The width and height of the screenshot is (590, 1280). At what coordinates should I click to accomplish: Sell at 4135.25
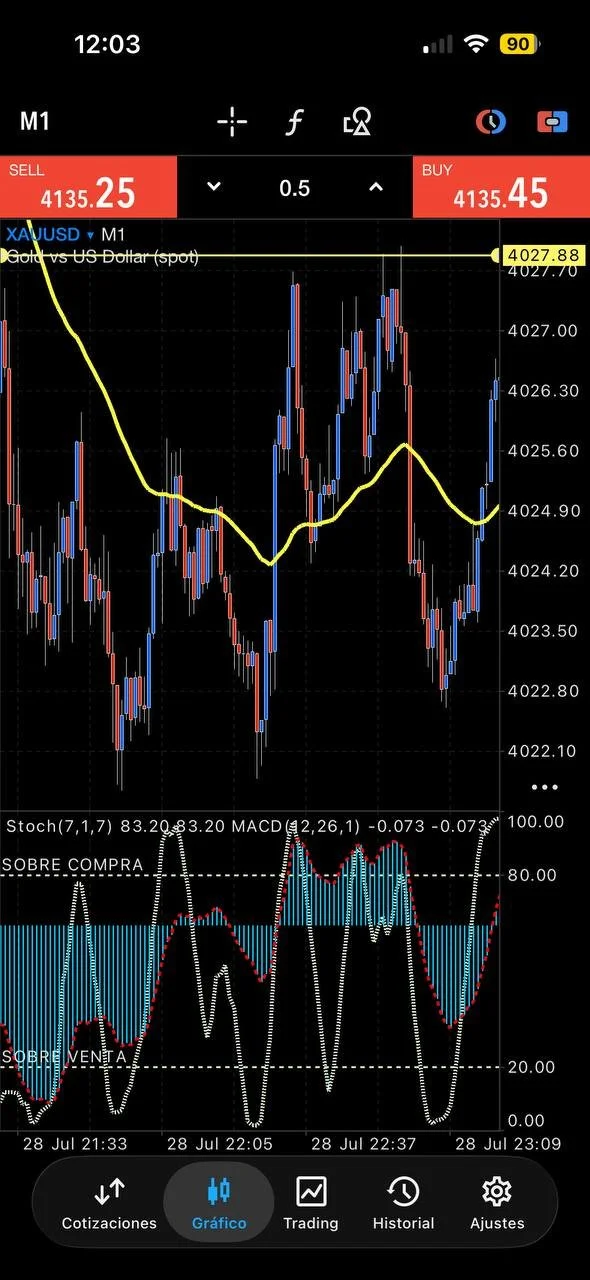pyautogui.click(x=88, y=188)
